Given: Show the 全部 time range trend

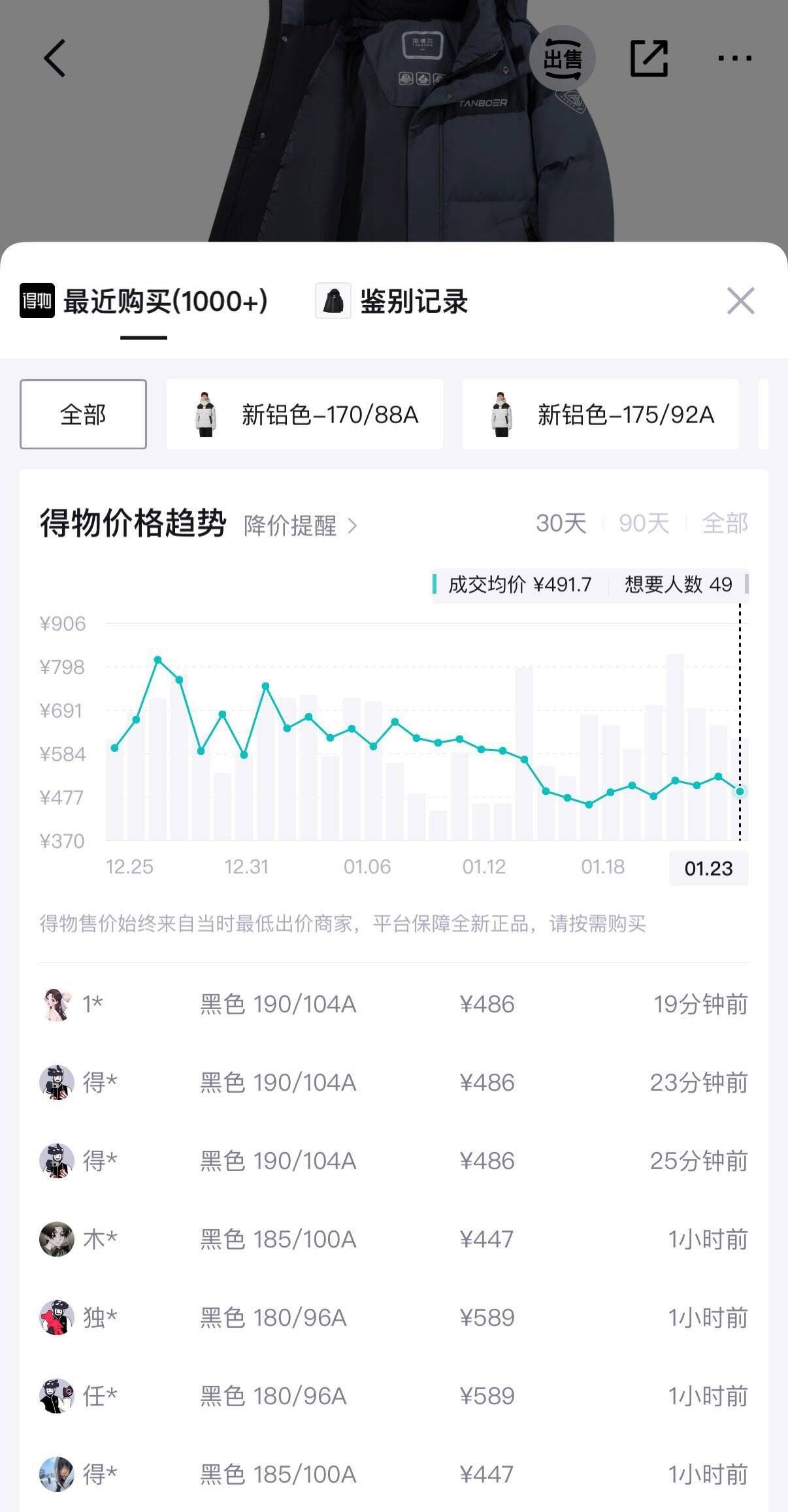Looking at the screenshot, I should coord(725,523).
